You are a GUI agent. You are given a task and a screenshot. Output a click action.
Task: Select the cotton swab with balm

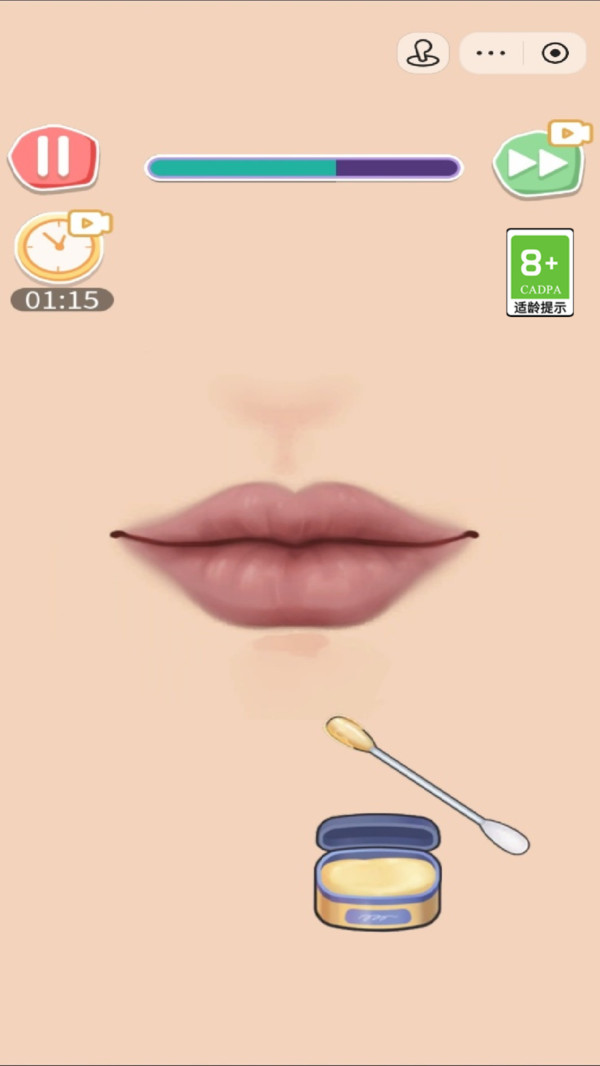pyautogui.click(x=427, y=785)
